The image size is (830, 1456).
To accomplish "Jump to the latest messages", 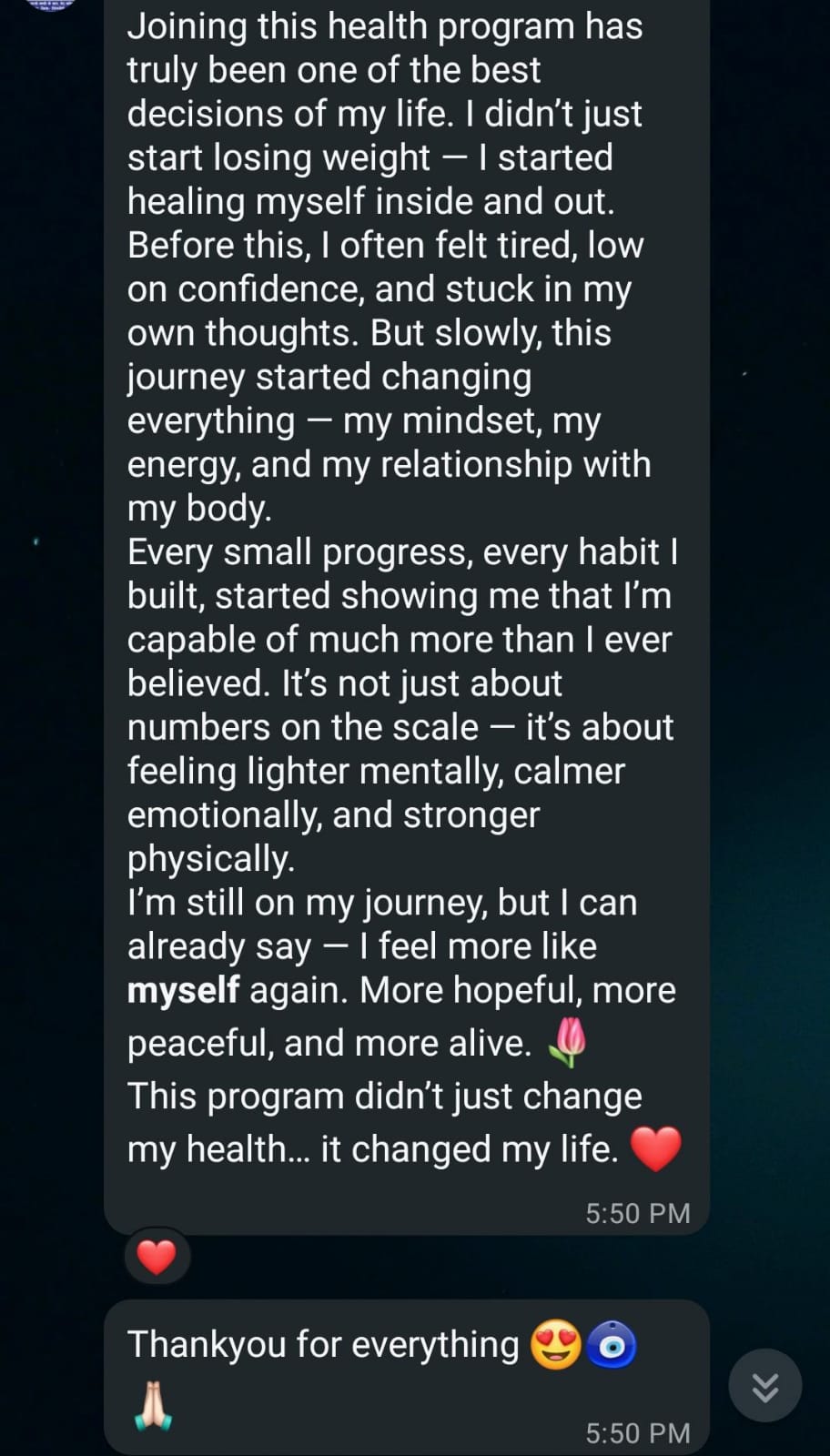I will click(764, 1385).
